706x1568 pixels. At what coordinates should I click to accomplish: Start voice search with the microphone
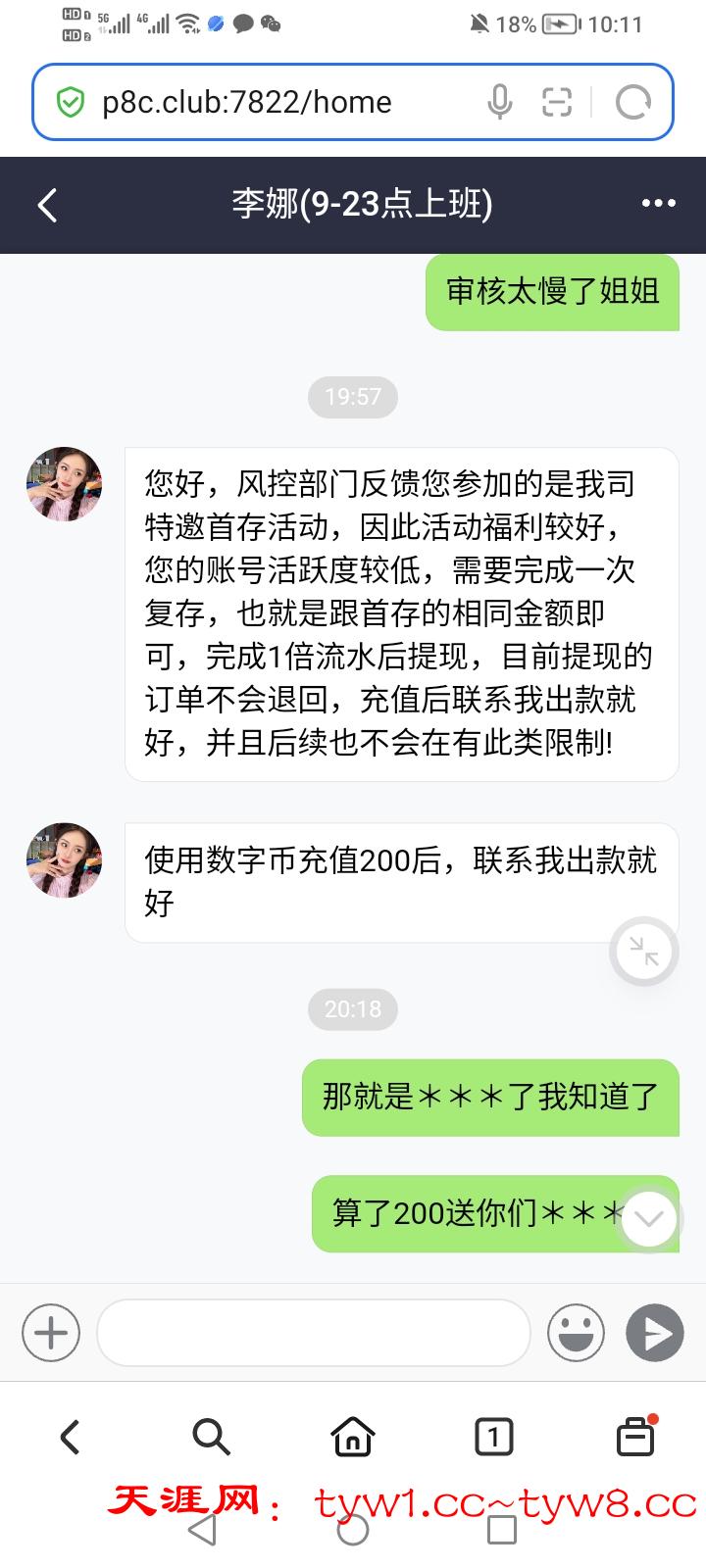pos(500,102)
